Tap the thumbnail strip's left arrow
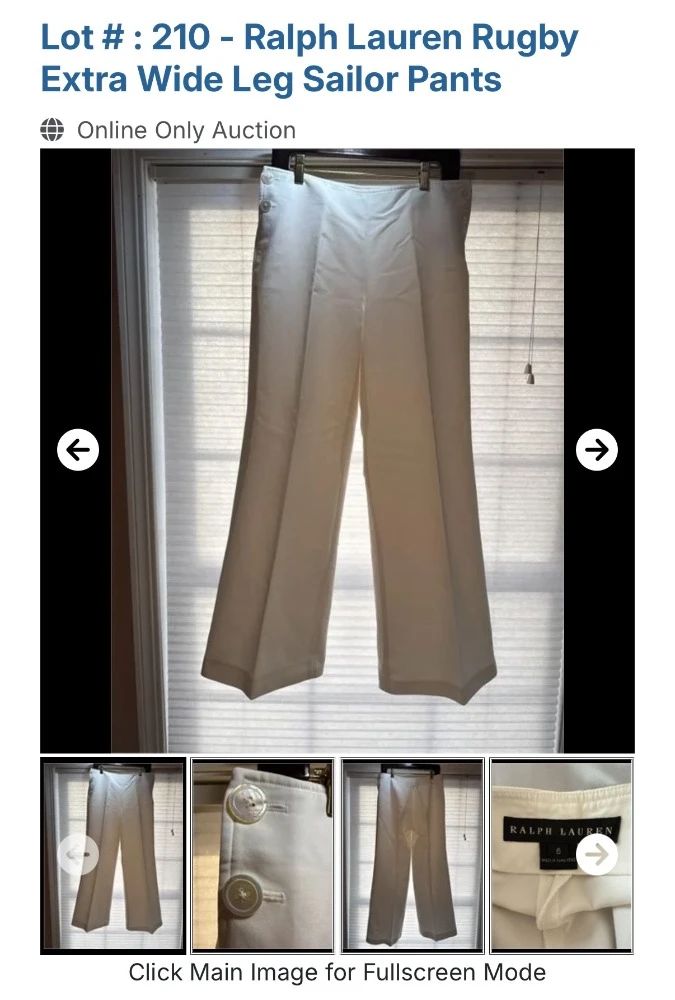 click(x=78, y=855)
